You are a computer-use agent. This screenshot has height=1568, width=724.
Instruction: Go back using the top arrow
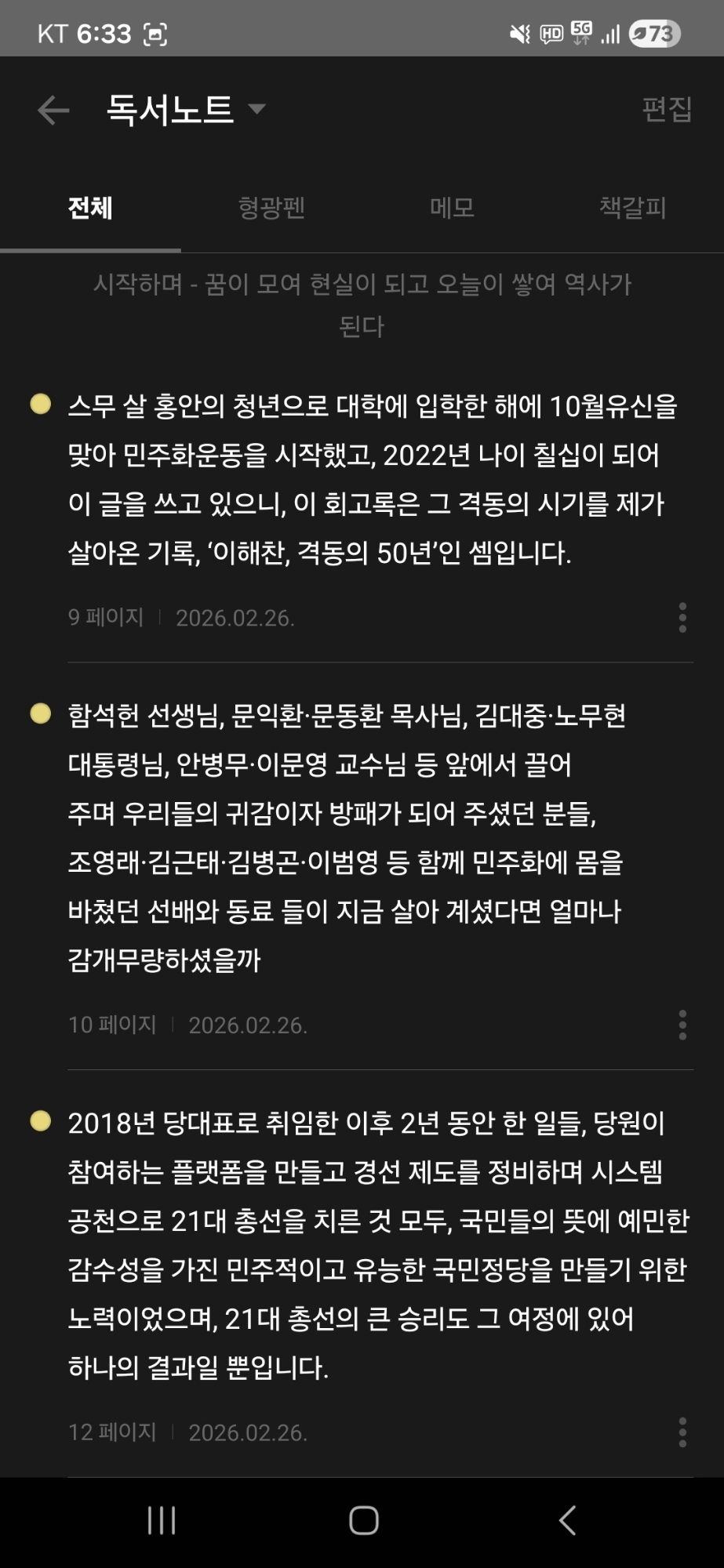[53, 110]
